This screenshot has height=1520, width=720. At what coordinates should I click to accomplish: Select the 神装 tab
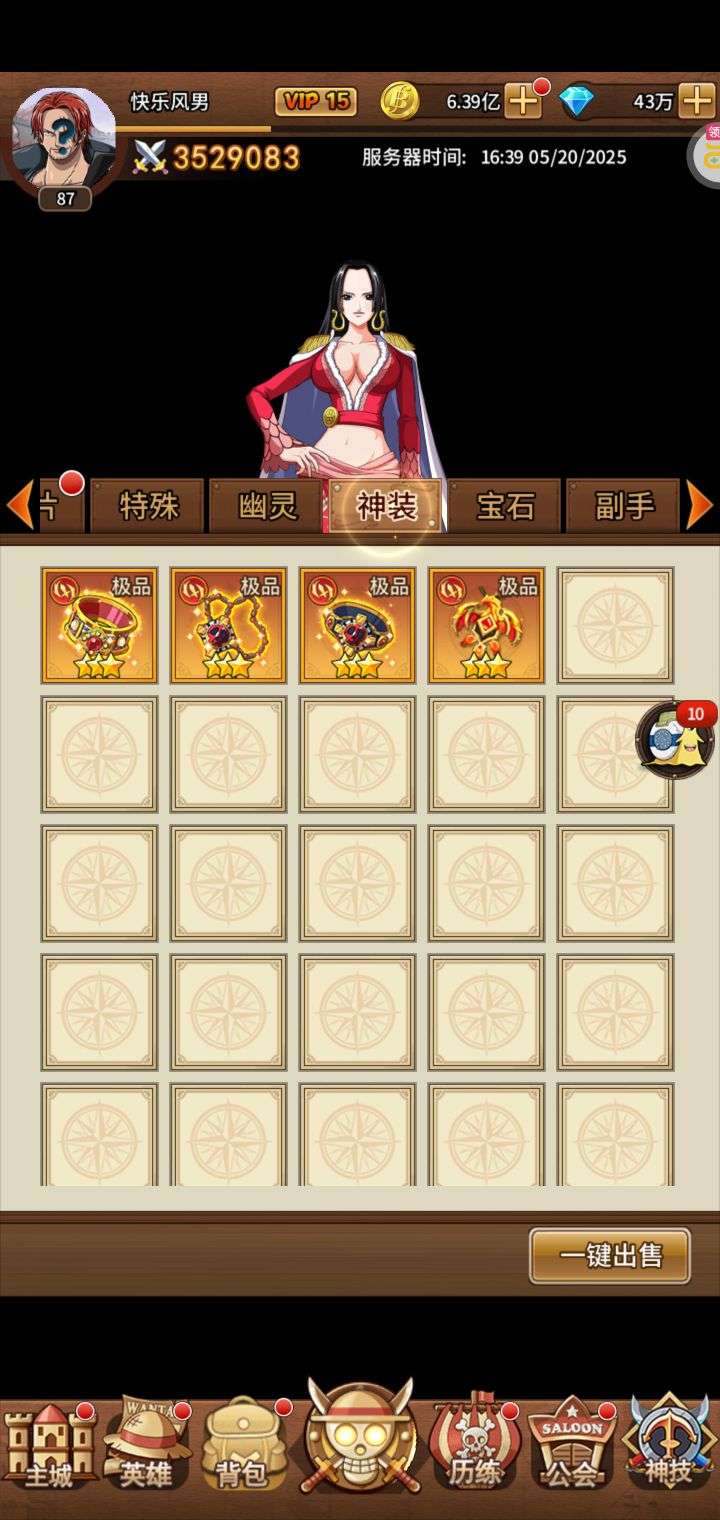coord(386,506)
